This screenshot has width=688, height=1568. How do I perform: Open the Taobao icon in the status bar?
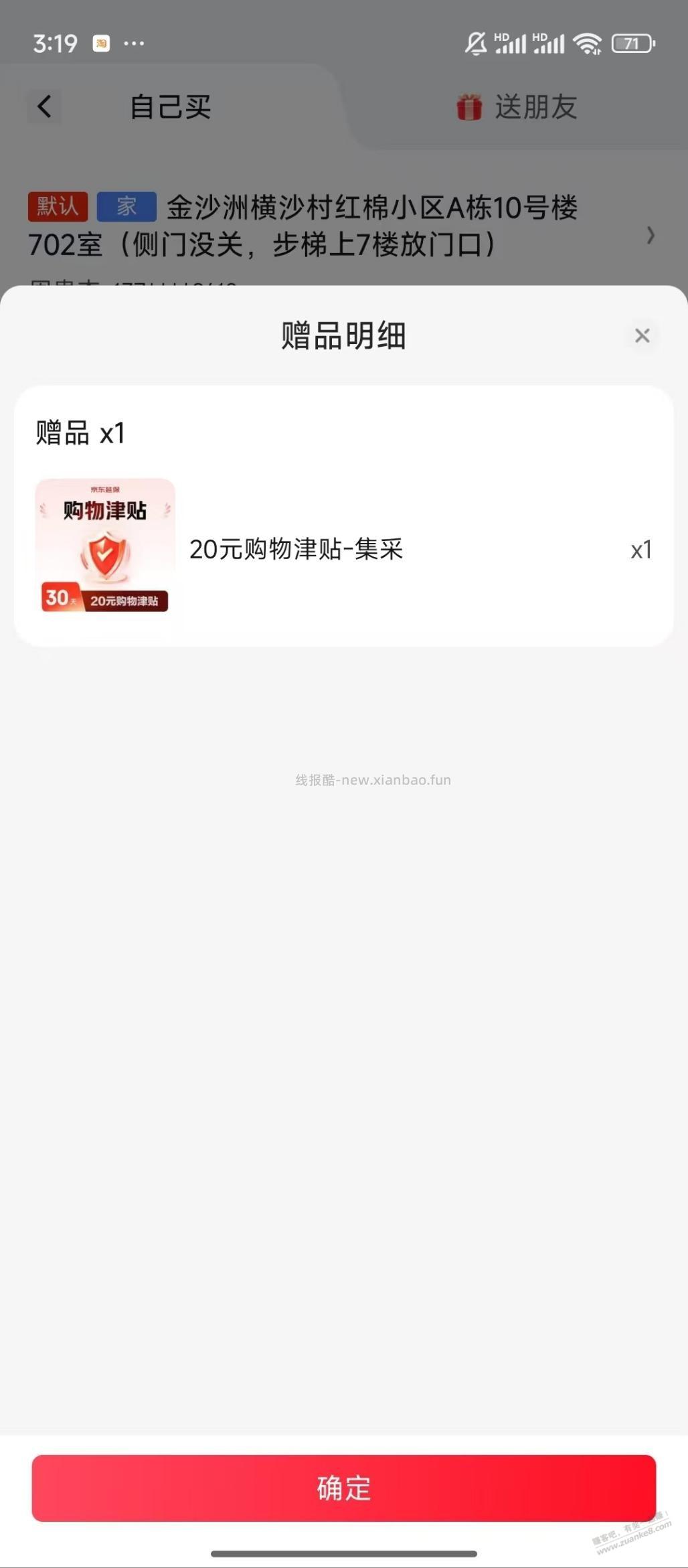[x=102, y=42]
